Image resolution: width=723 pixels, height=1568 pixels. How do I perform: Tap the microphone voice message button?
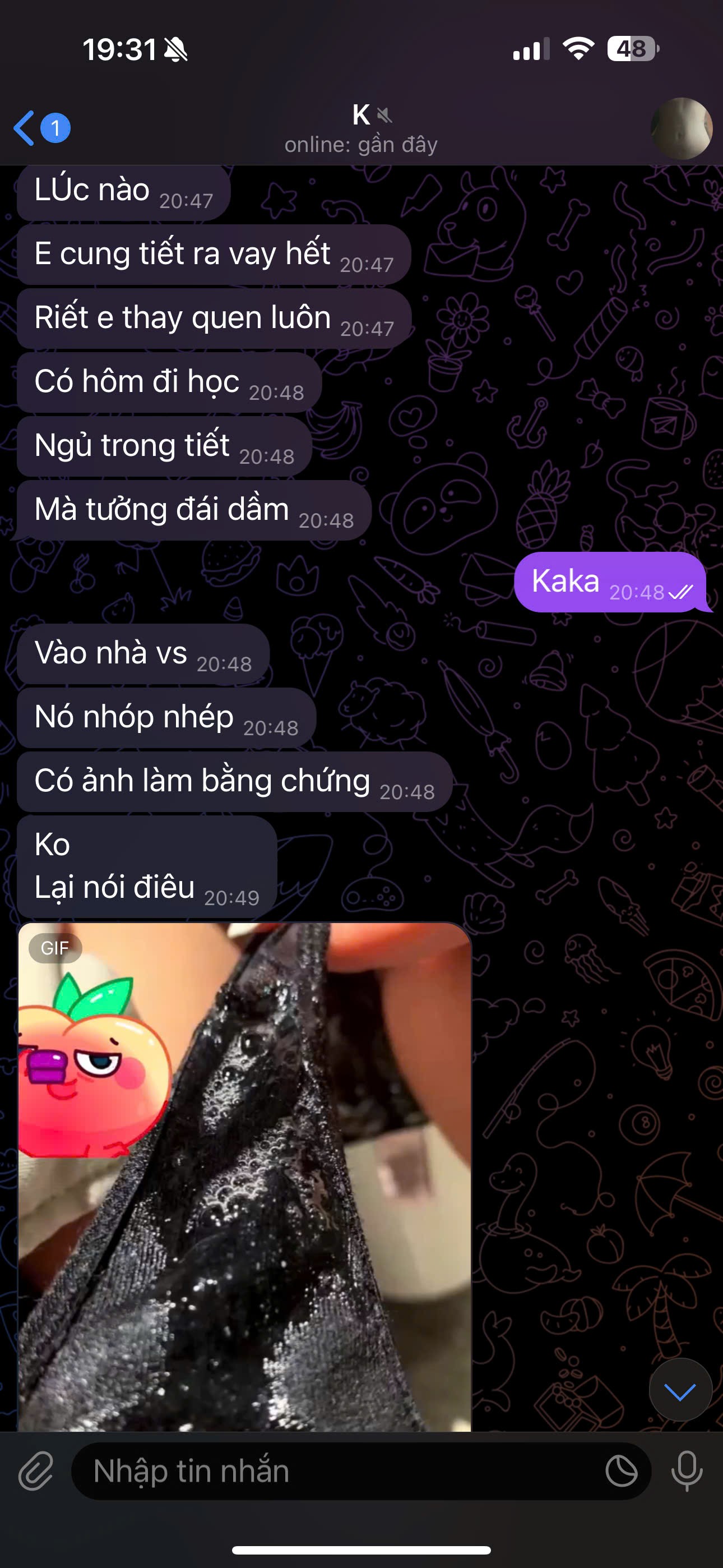pos(687,1470)
